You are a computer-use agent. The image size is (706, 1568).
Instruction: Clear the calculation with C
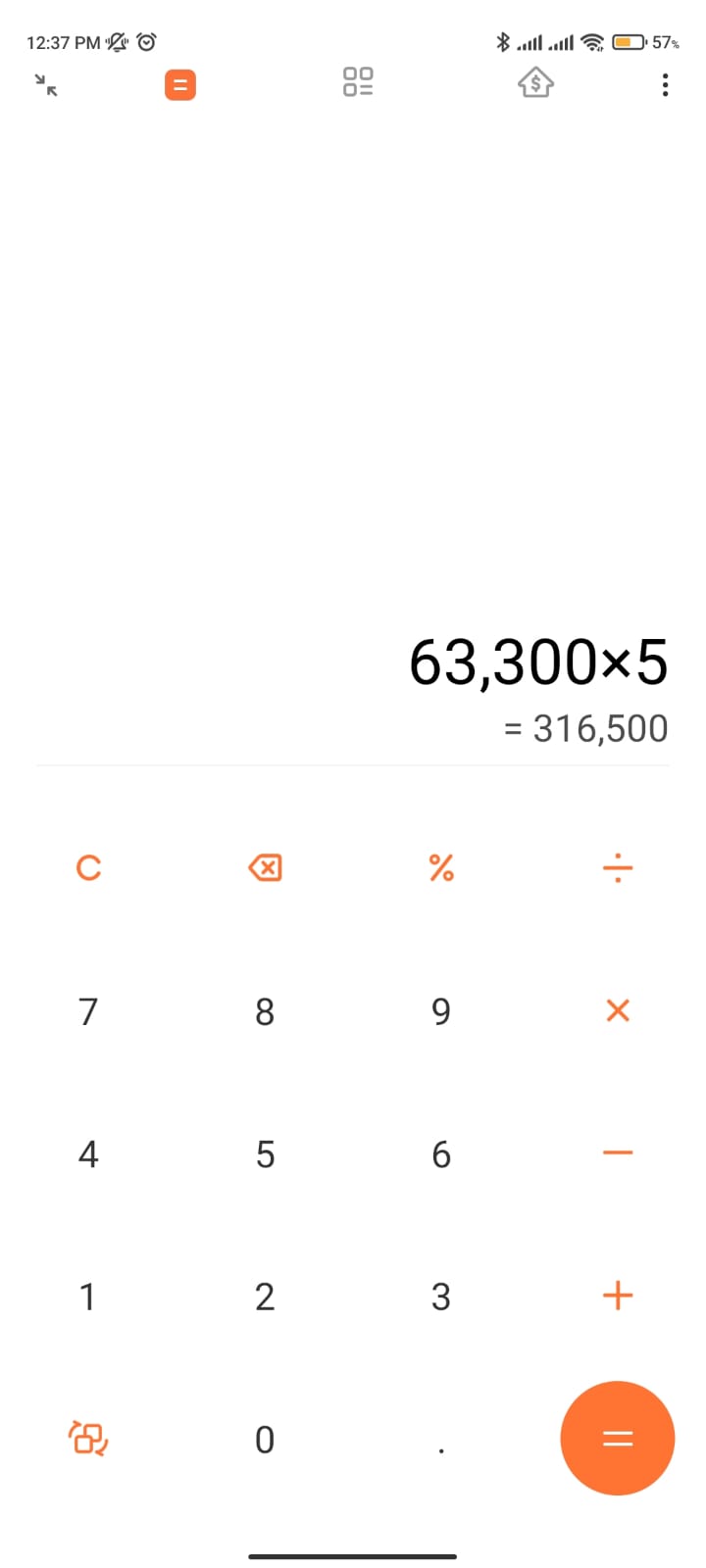coord(88,867)
